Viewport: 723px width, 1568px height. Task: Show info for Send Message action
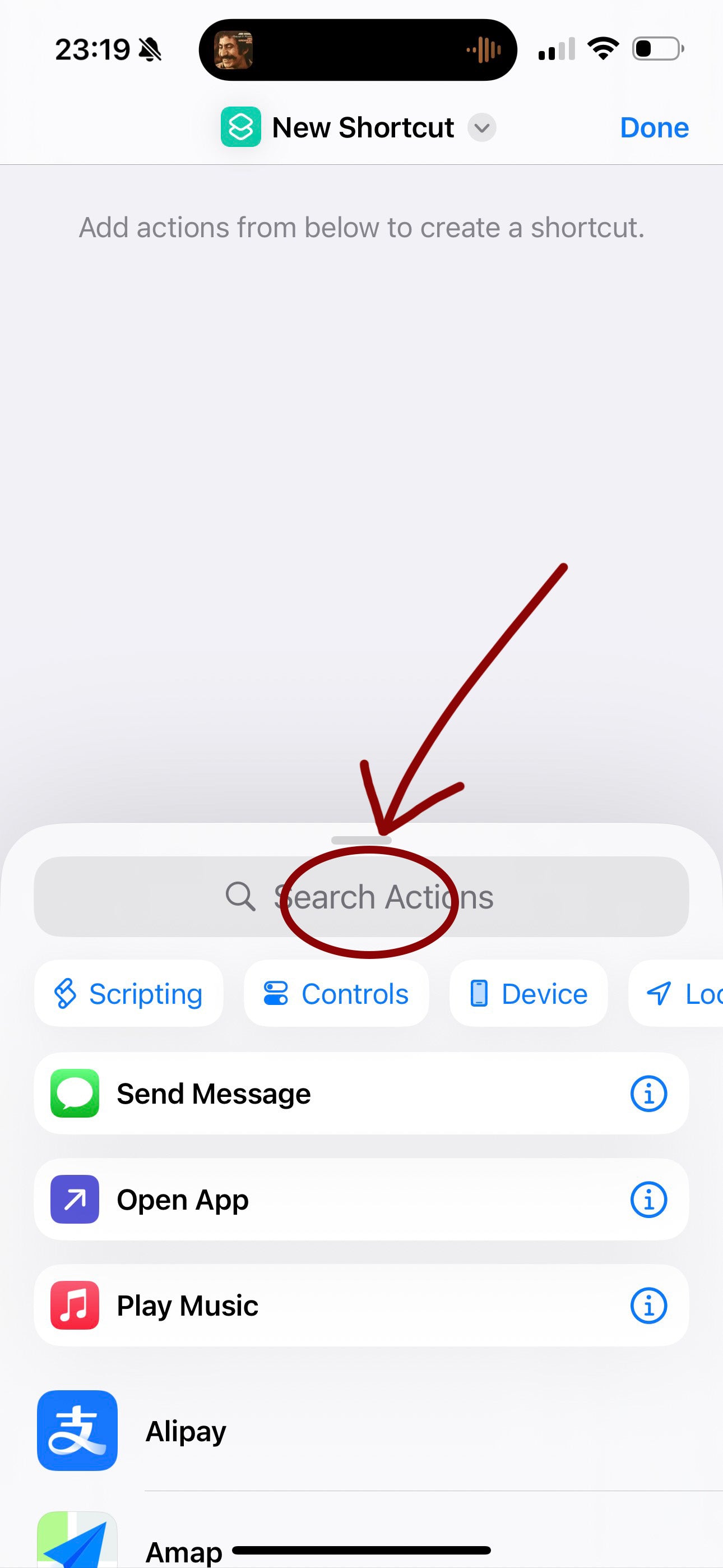click(648, 1094)
